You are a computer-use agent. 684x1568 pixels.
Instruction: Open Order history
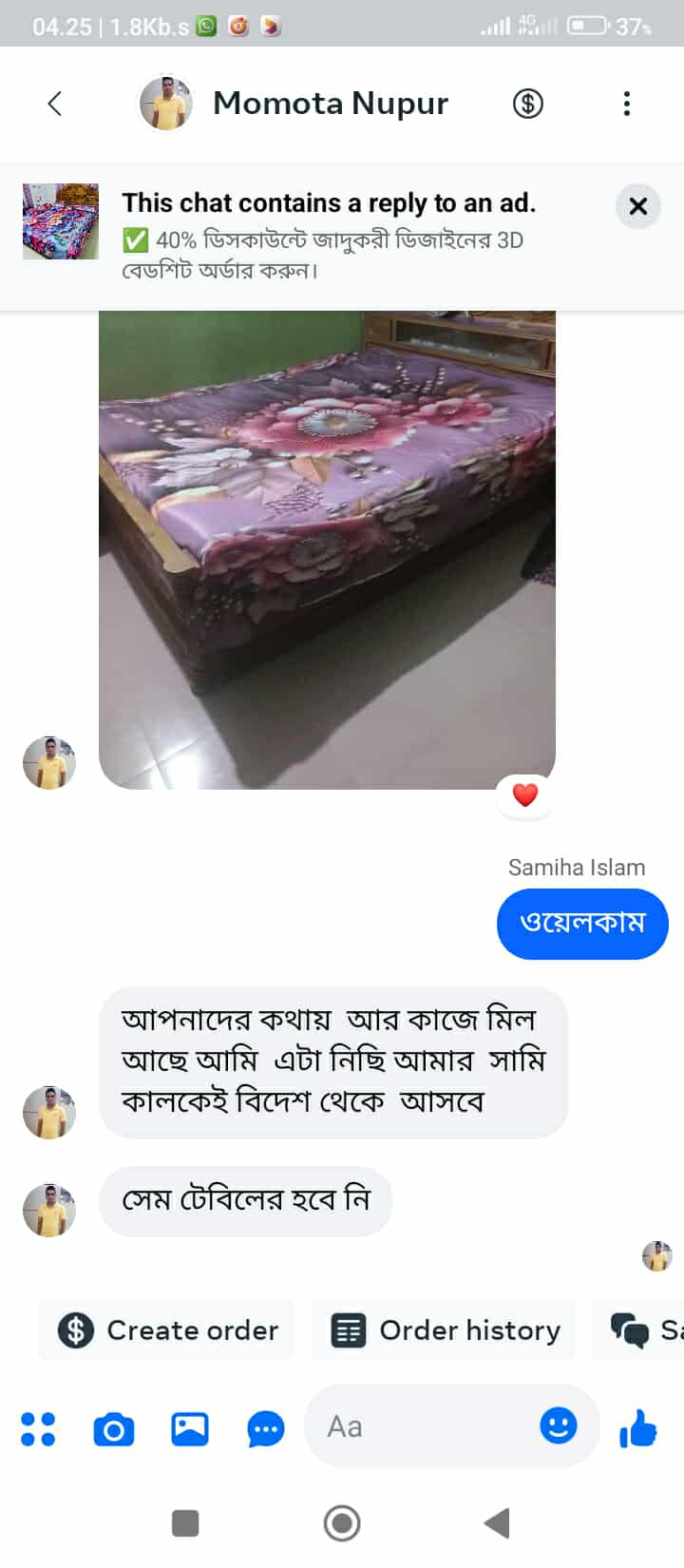[445, 1329]
